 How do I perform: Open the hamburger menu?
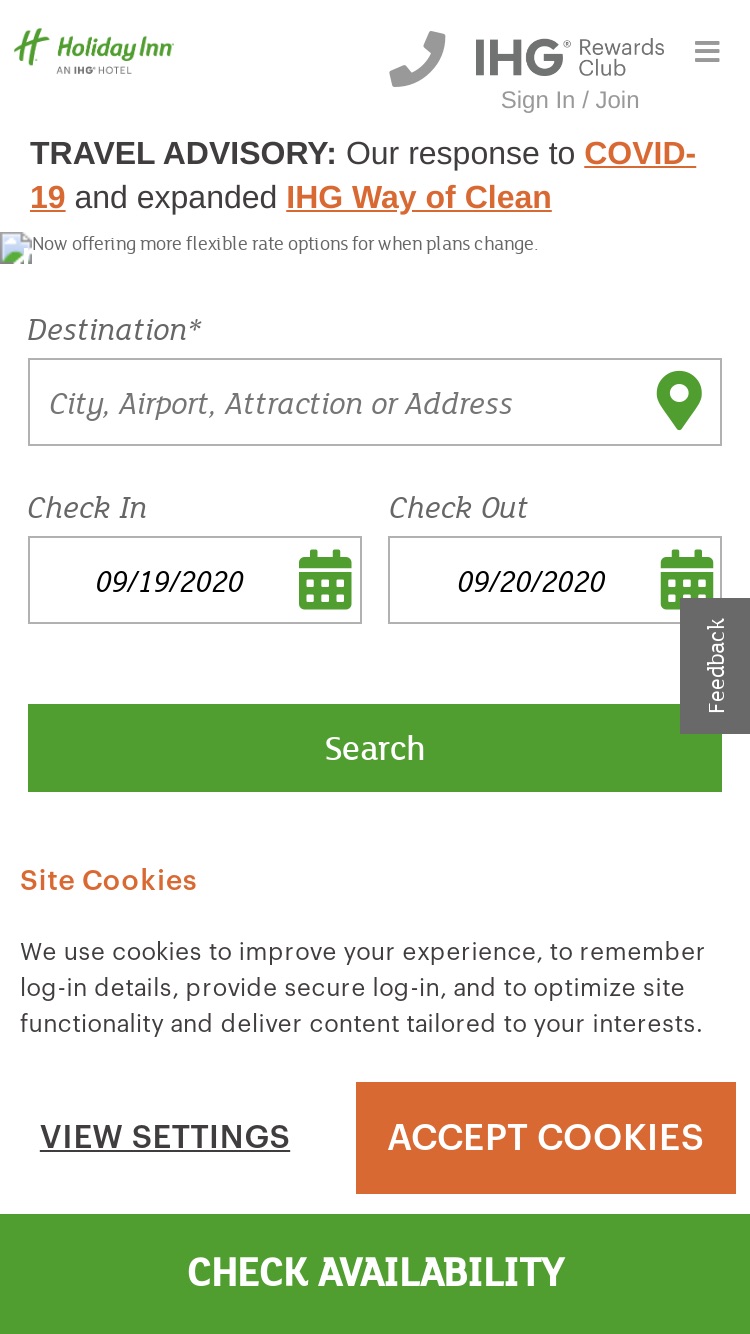point(707,51)
